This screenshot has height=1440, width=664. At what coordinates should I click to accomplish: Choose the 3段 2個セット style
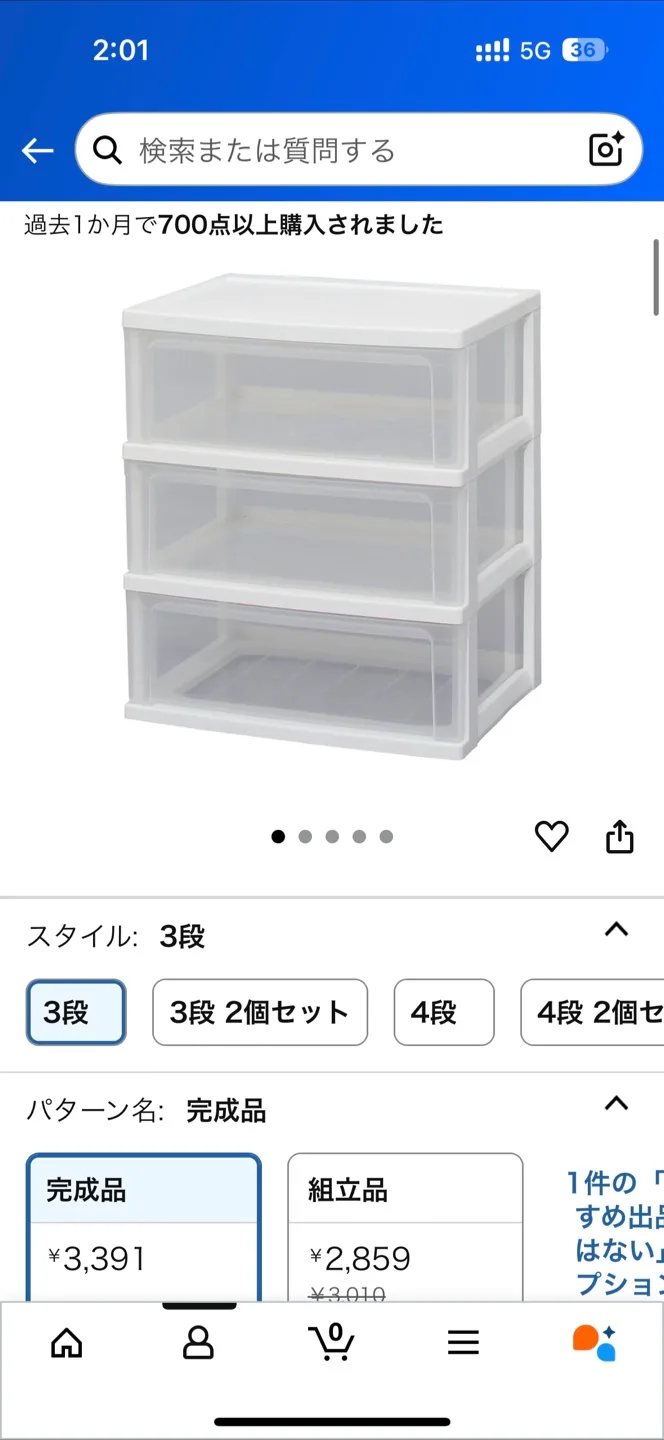(x=260, y=1012)
